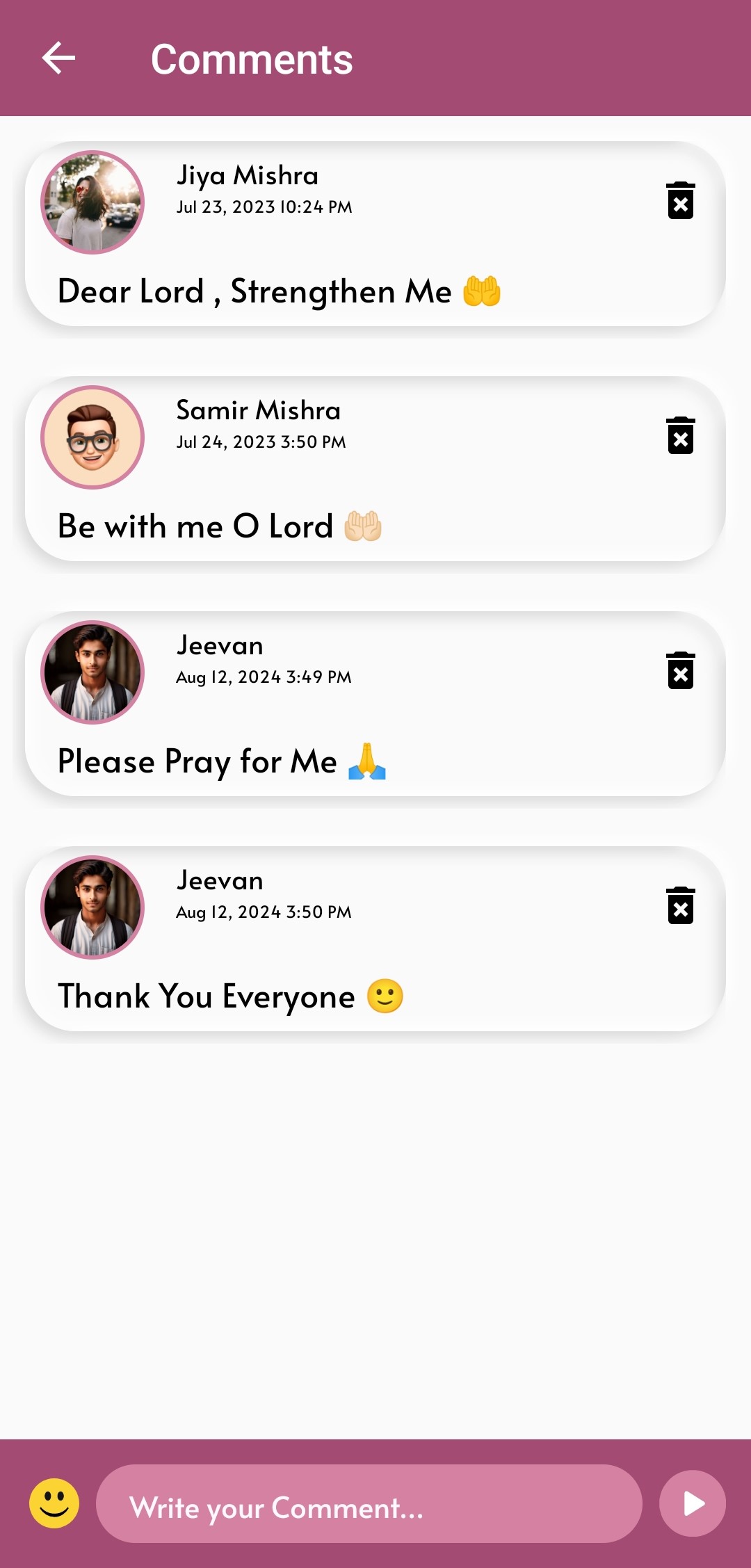Delete Samir Mishra's comment
This screenshot has width=751, height=1568.
pos(680,436)
